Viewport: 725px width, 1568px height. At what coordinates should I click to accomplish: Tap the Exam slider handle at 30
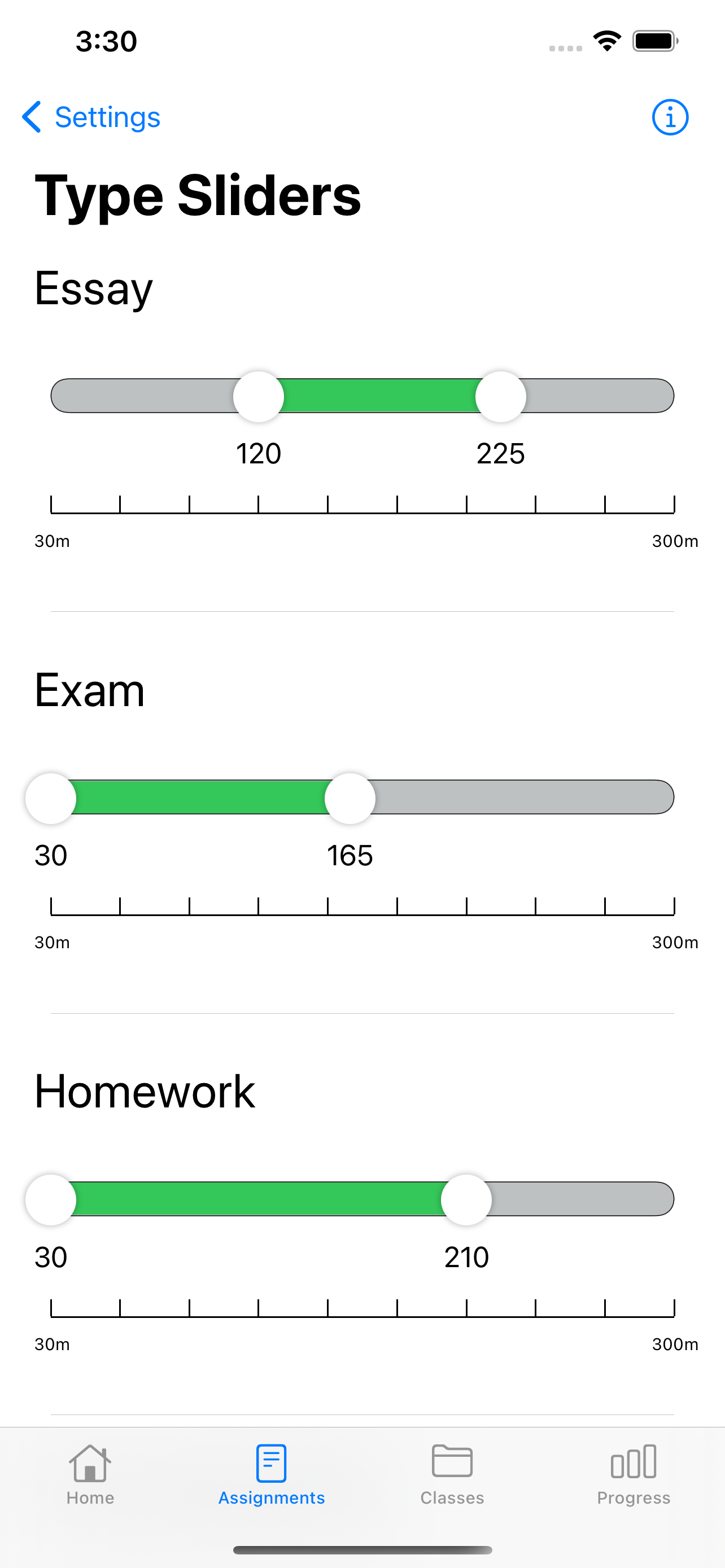51,798
